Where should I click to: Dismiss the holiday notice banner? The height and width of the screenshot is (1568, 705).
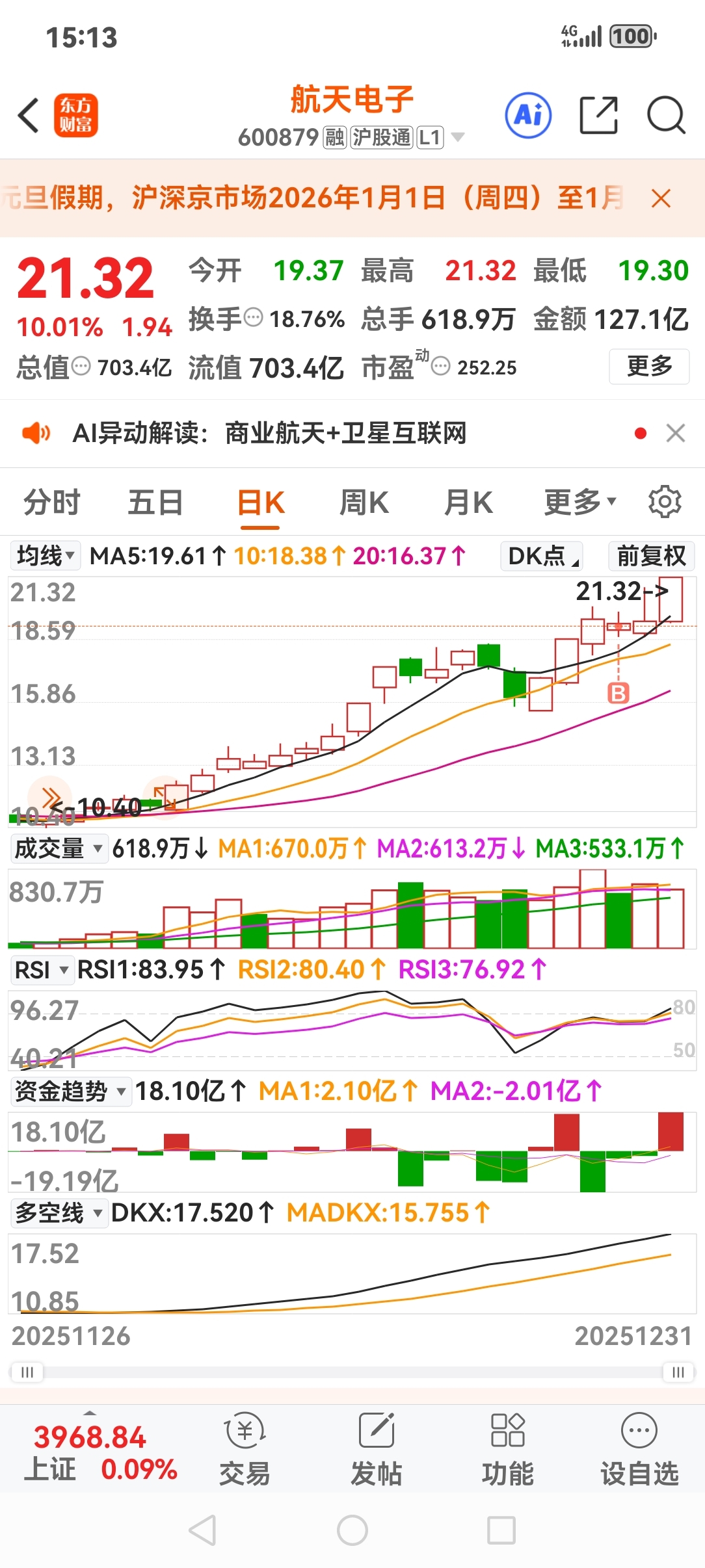(661, 198)
